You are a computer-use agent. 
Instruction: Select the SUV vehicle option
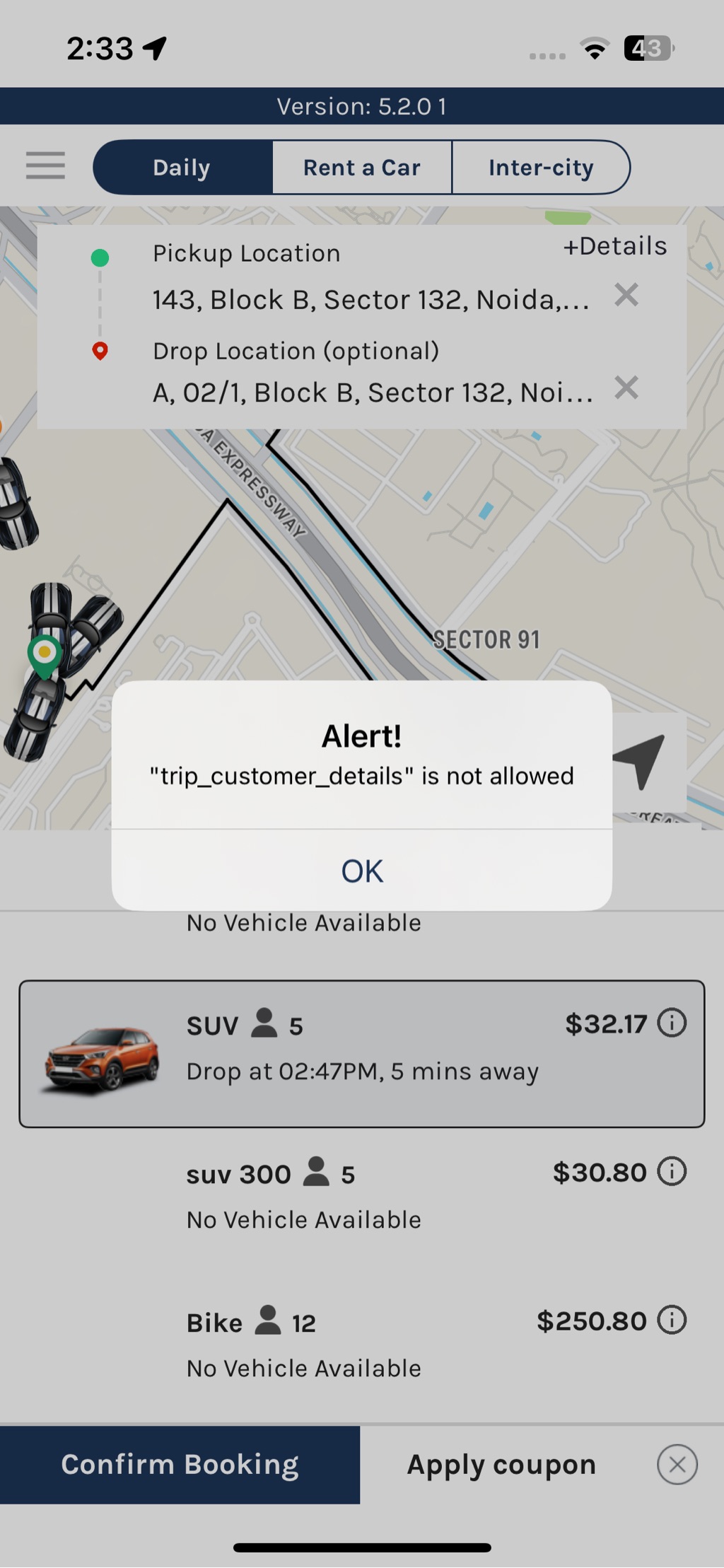[362, 1054]
